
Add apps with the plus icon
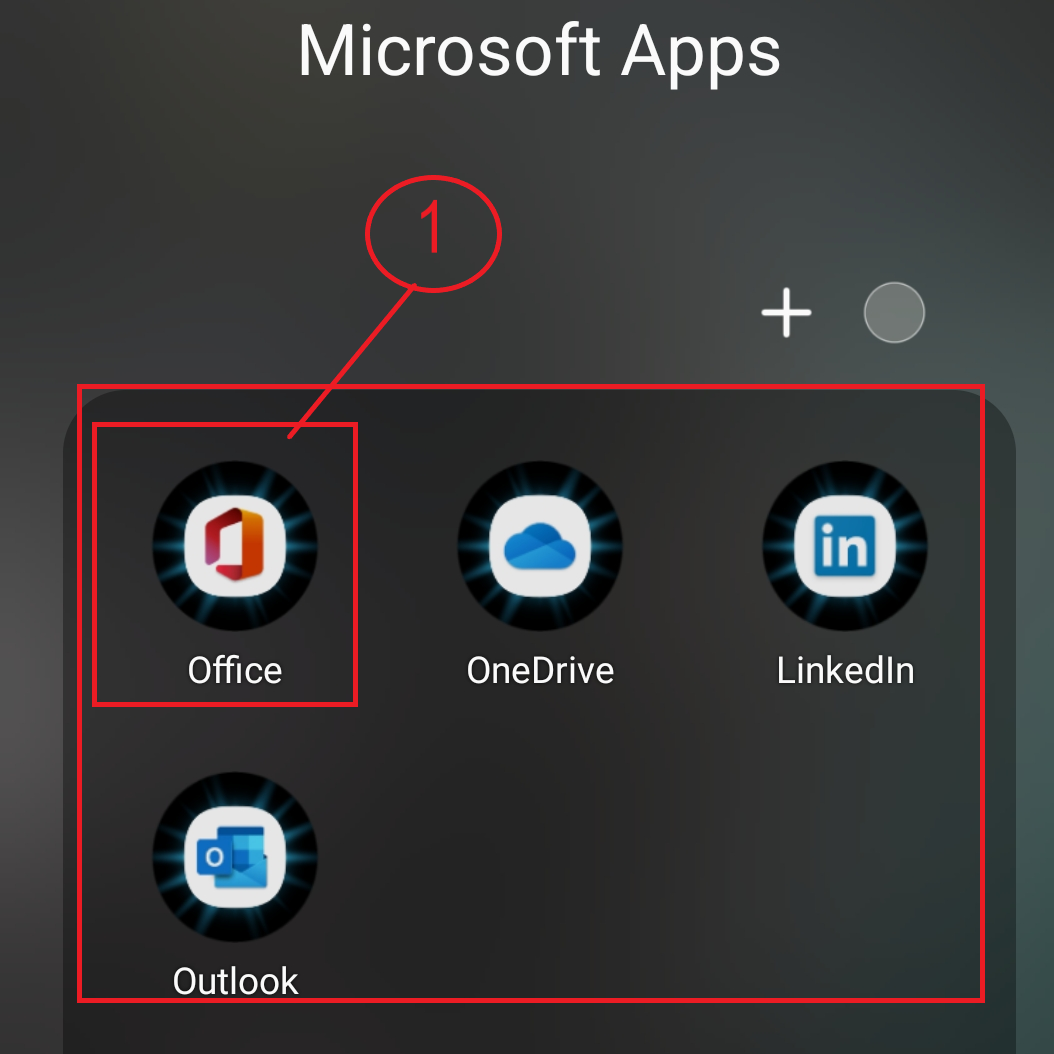pyautogui.click(x=786, y=313)
